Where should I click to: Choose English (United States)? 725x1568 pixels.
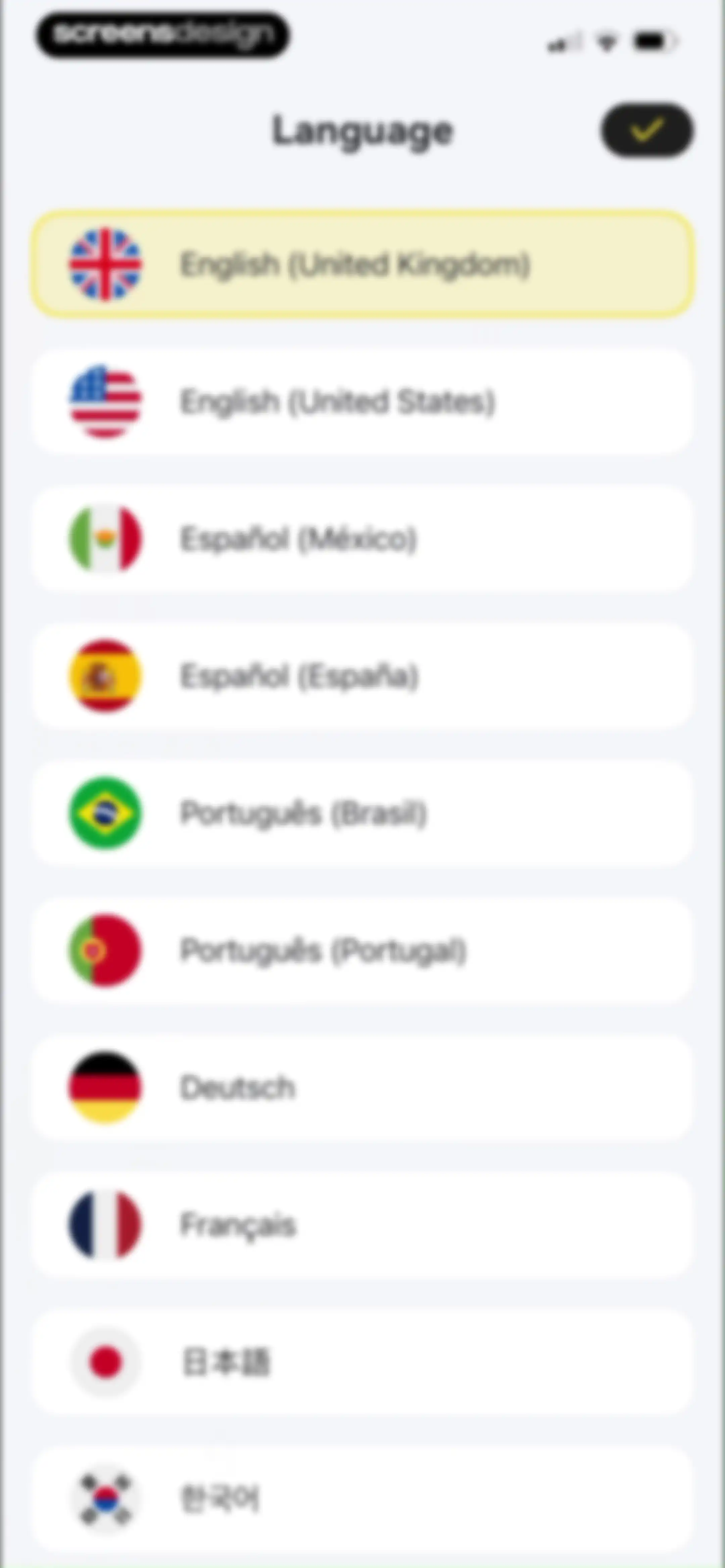[x=363, y=402]
